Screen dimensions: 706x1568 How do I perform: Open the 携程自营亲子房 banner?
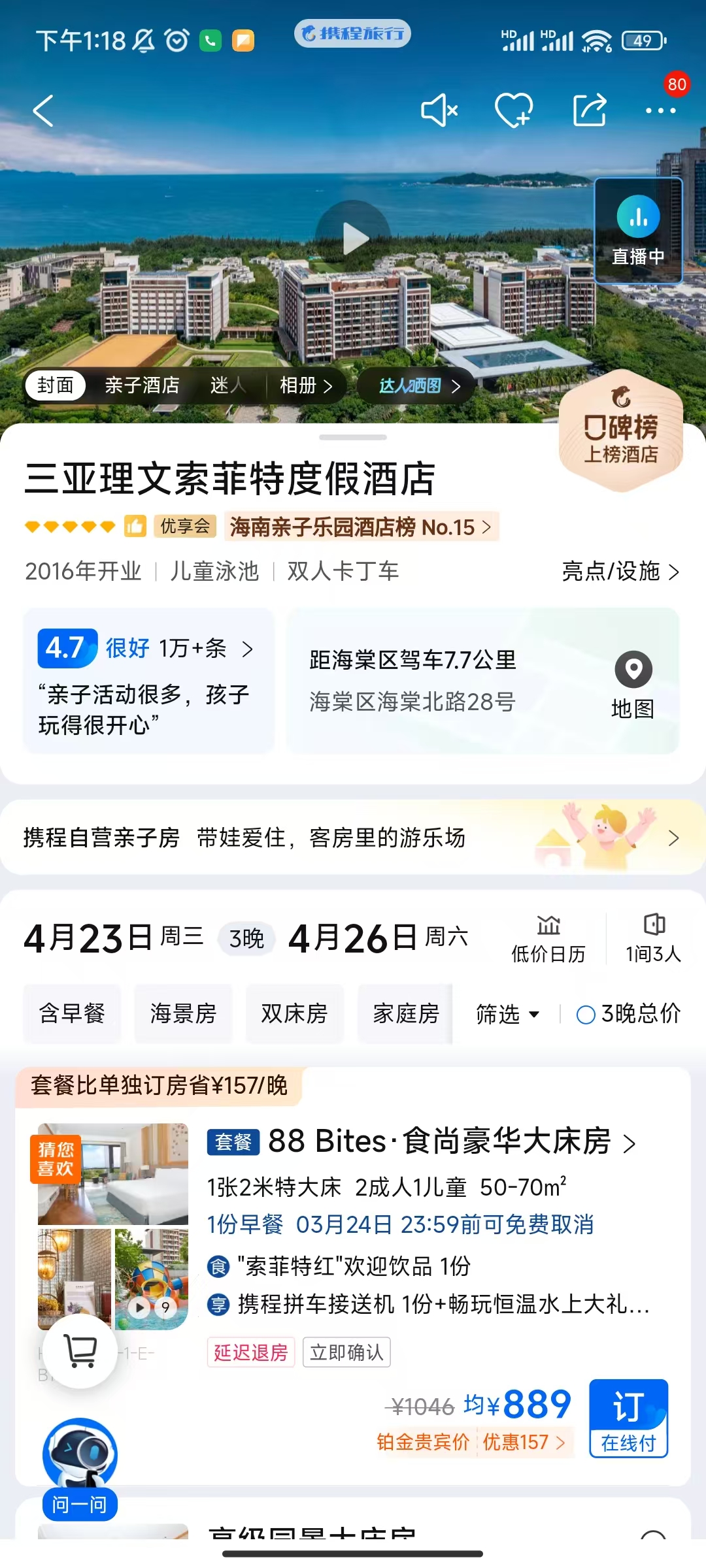tap(353, 838)
